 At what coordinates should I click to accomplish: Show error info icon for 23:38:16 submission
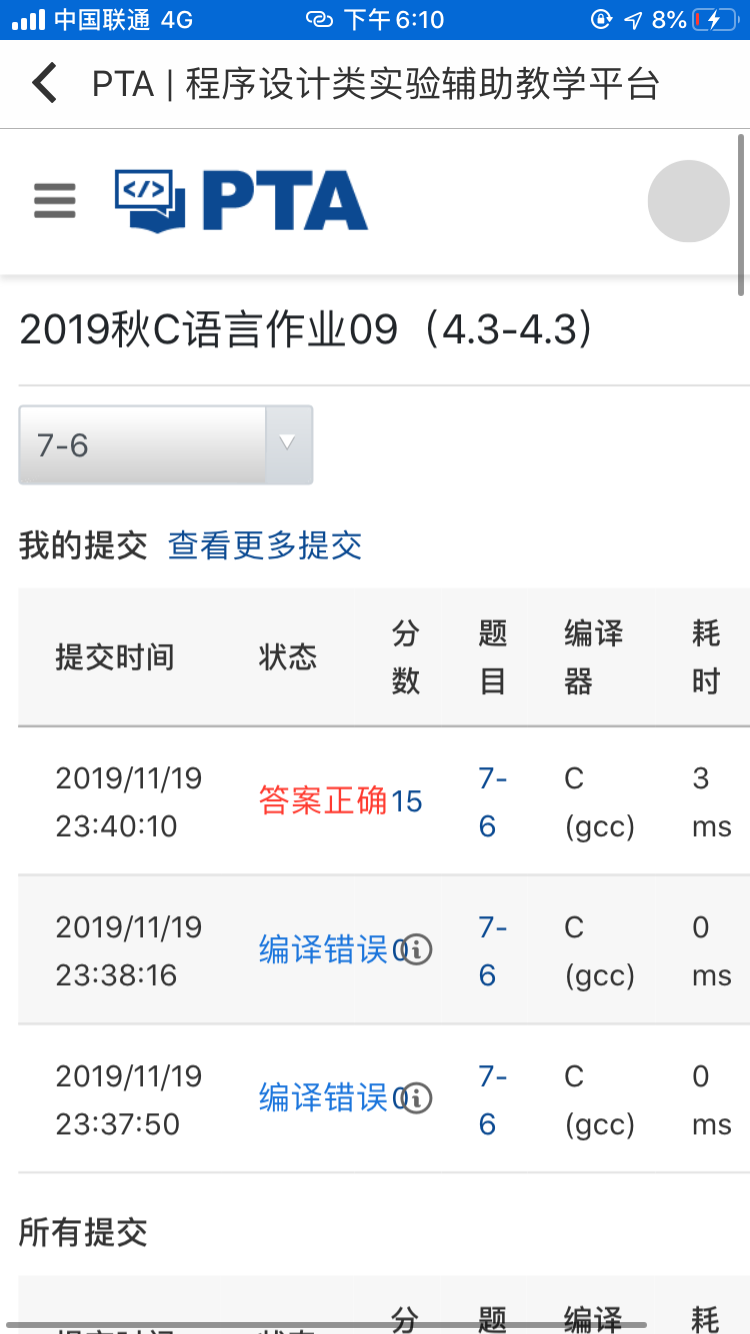tap(417, 950)
